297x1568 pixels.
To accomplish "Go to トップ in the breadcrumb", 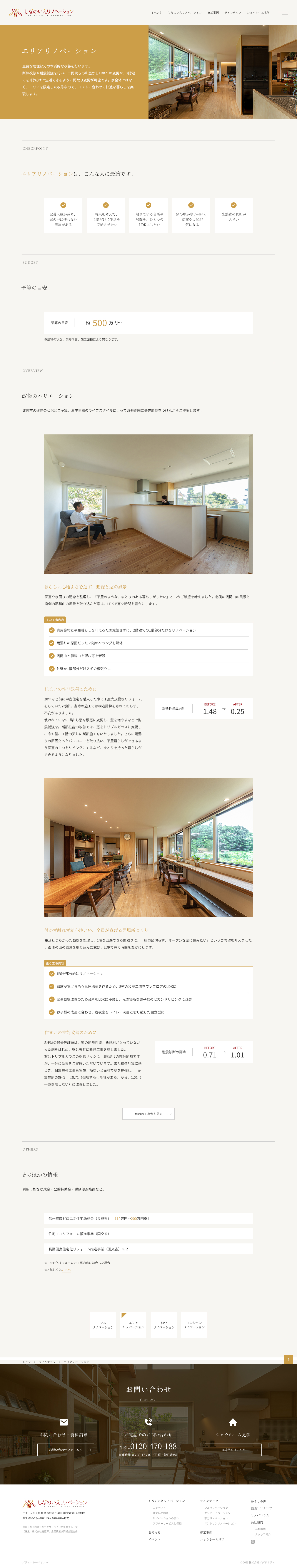I will click(x=26, y=1362).
